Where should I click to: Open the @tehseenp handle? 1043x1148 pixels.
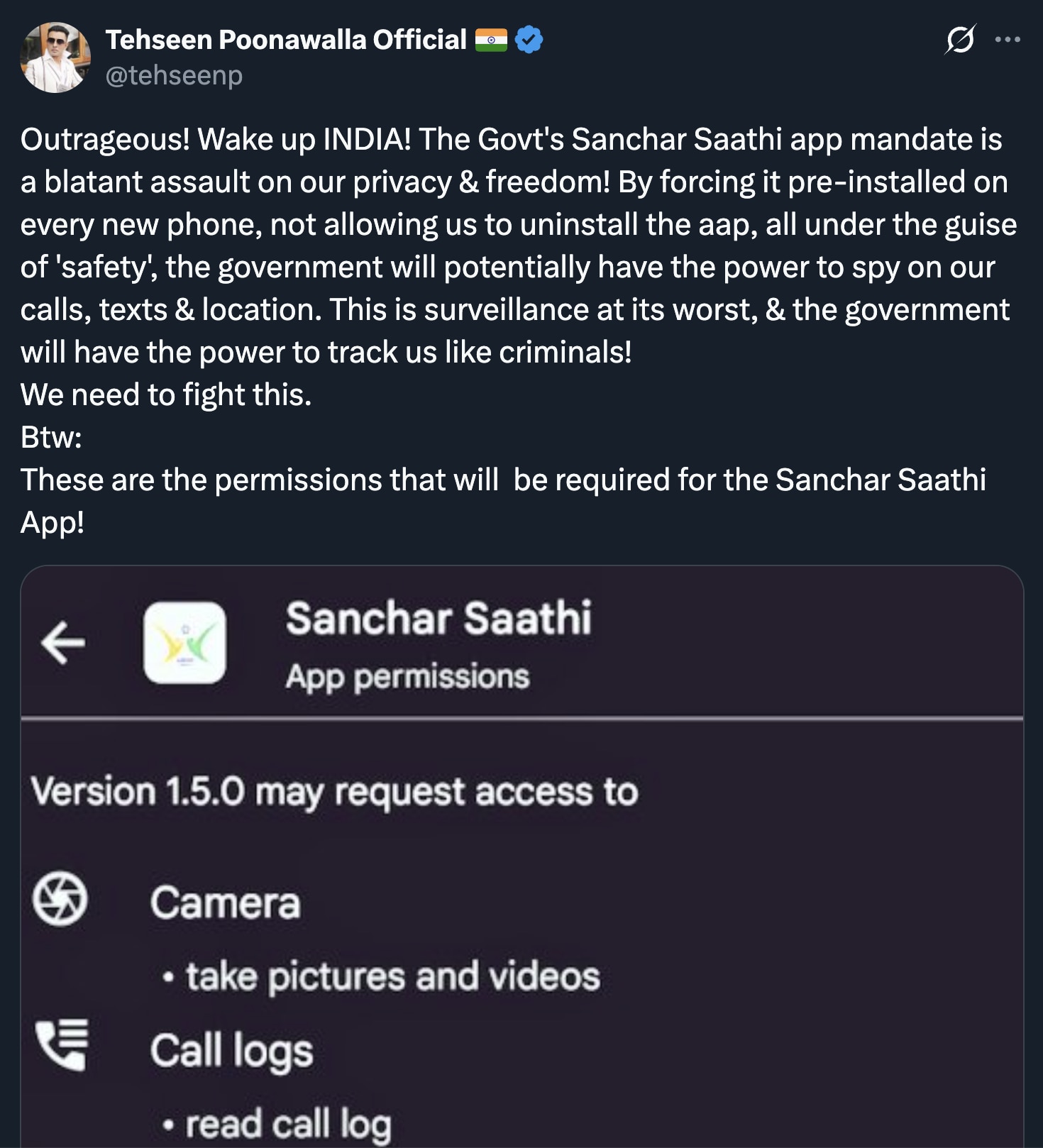(x=174, y=75)
